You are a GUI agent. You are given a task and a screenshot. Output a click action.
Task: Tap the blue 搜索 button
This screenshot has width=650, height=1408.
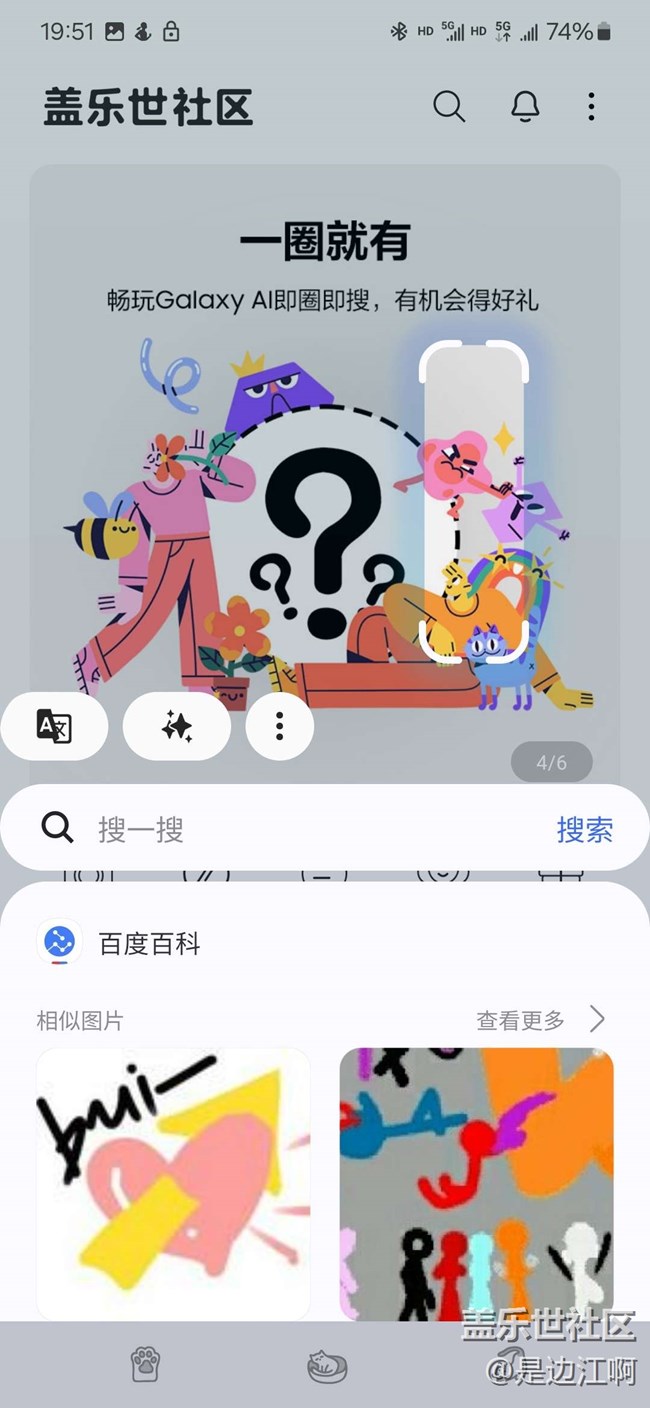[x=585, y=829]
